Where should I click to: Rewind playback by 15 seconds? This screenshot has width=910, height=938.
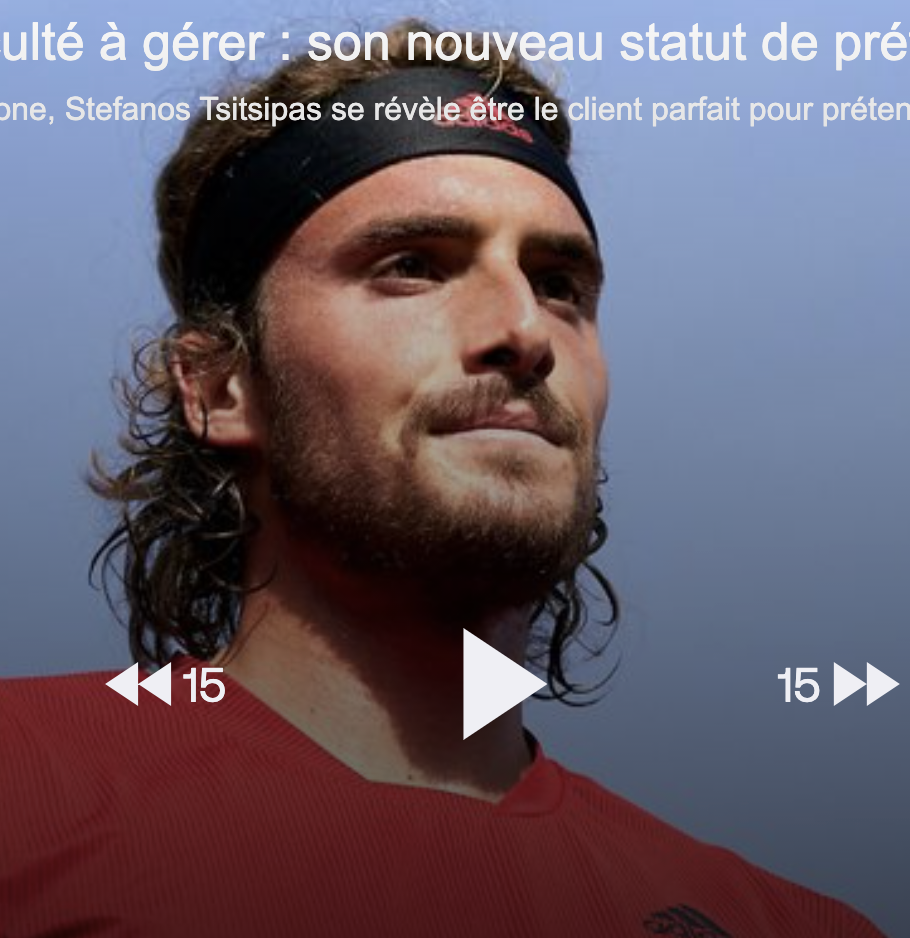[164, 686]
